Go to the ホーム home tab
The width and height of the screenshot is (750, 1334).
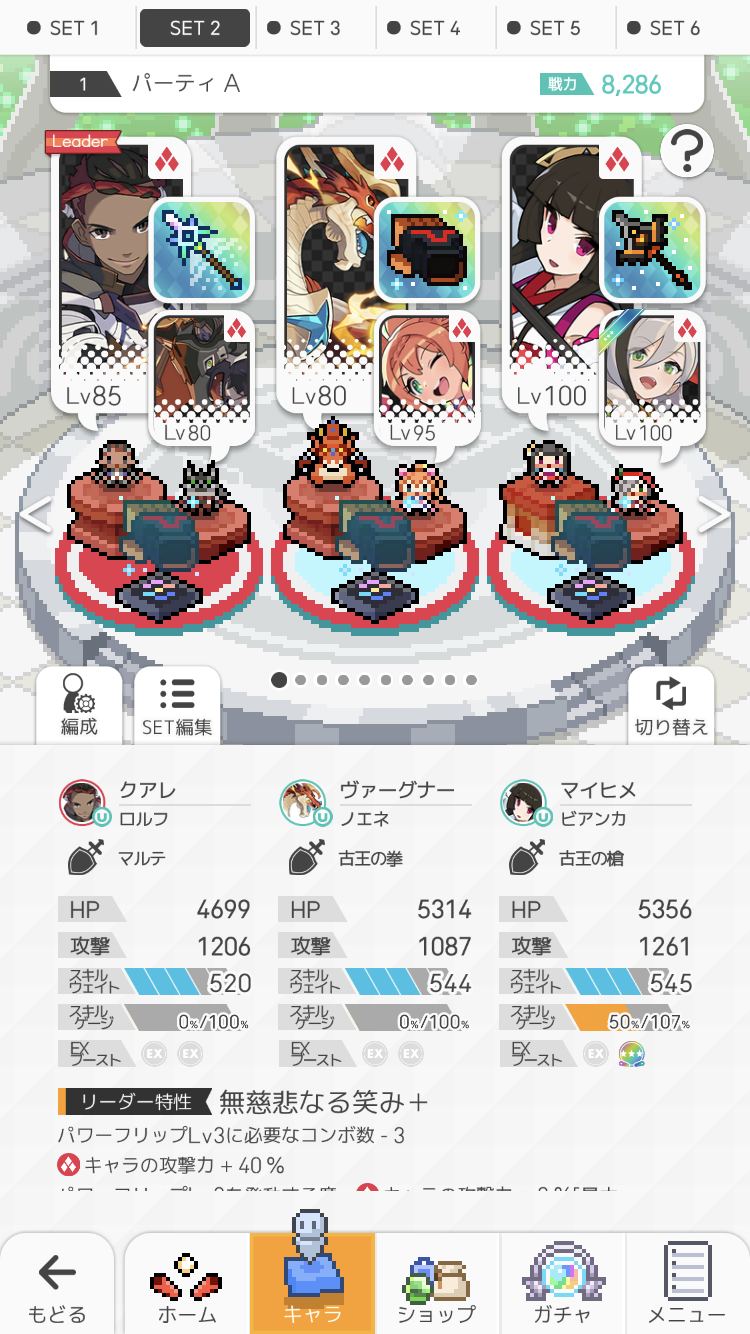pyautogui.click(x=187, y=1288)
